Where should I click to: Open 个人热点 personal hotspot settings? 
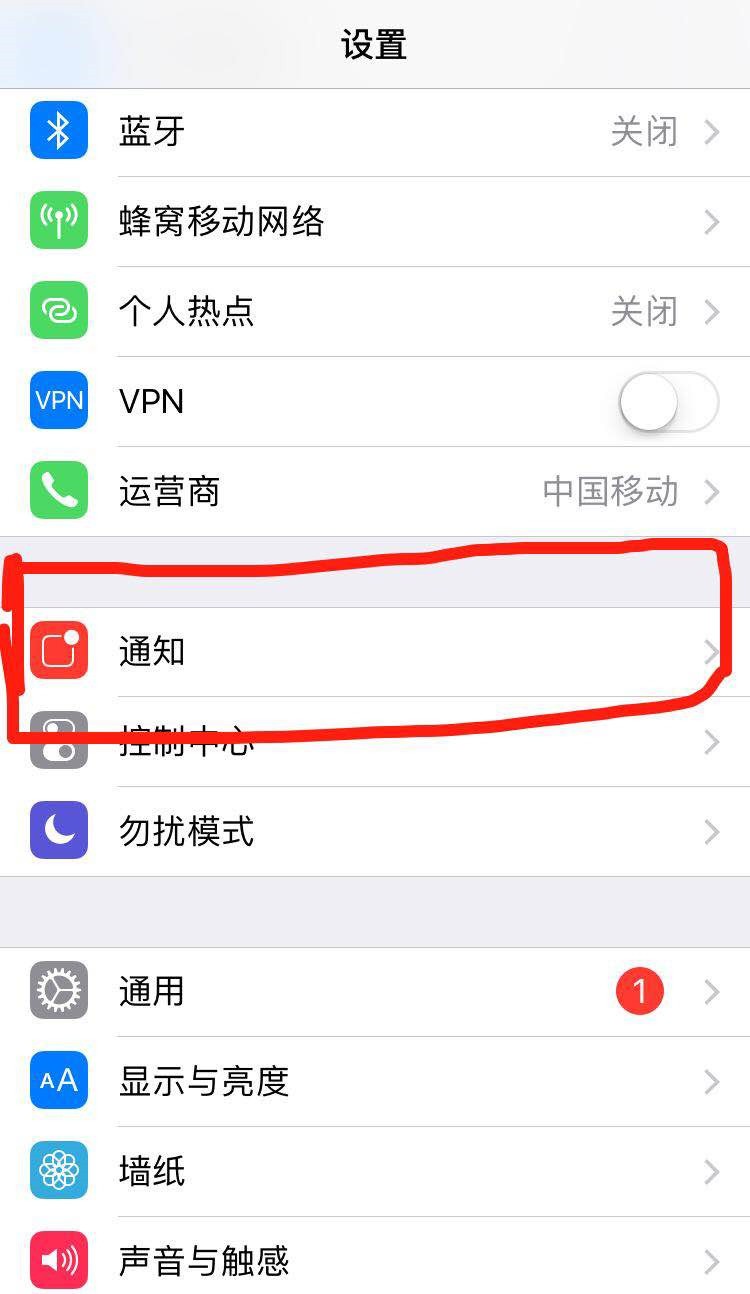coord(375,312)
